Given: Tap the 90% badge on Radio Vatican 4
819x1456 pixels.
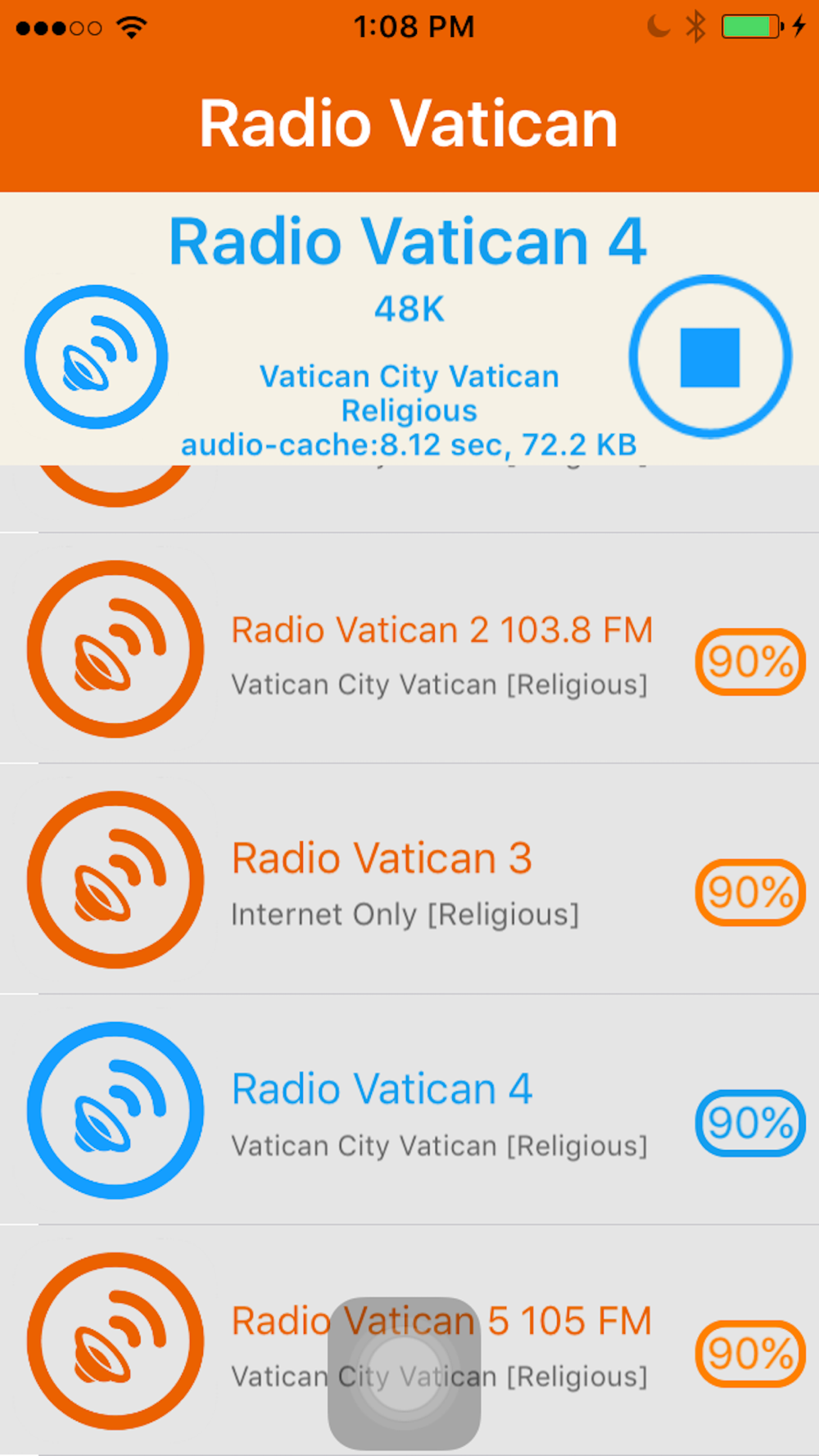Looking at the screenshot, I should [x=750, y=1124].
